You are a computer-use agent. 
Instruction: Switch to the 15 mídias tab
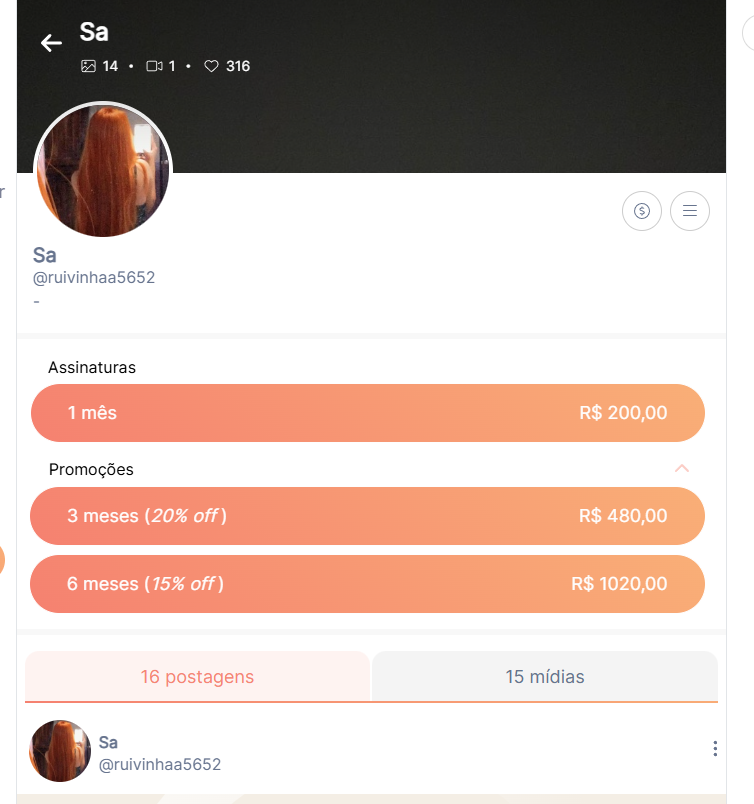[x=544, y=677]
